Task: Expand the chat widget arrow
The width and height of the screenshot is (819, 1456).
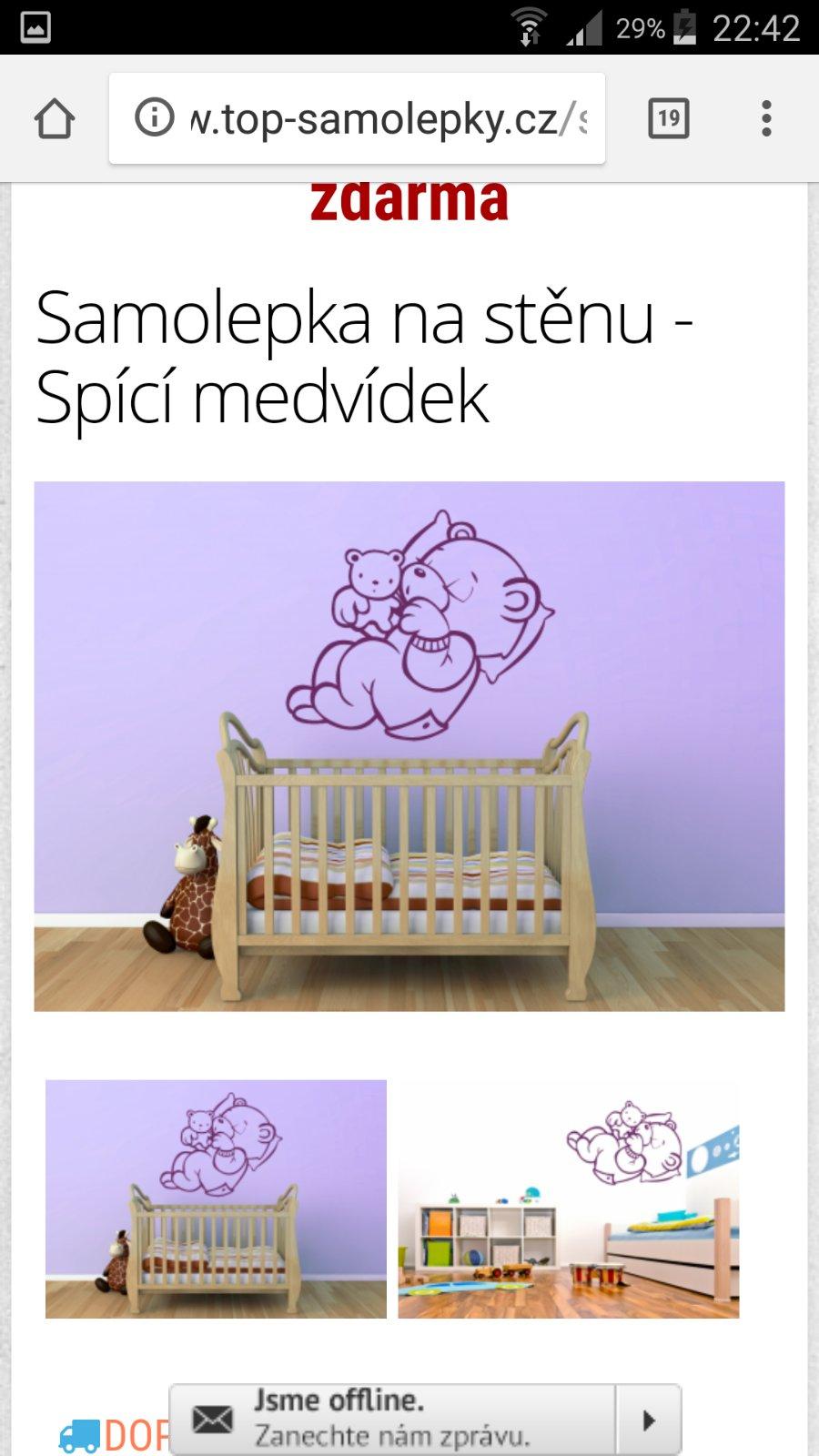Action: 648,1420
